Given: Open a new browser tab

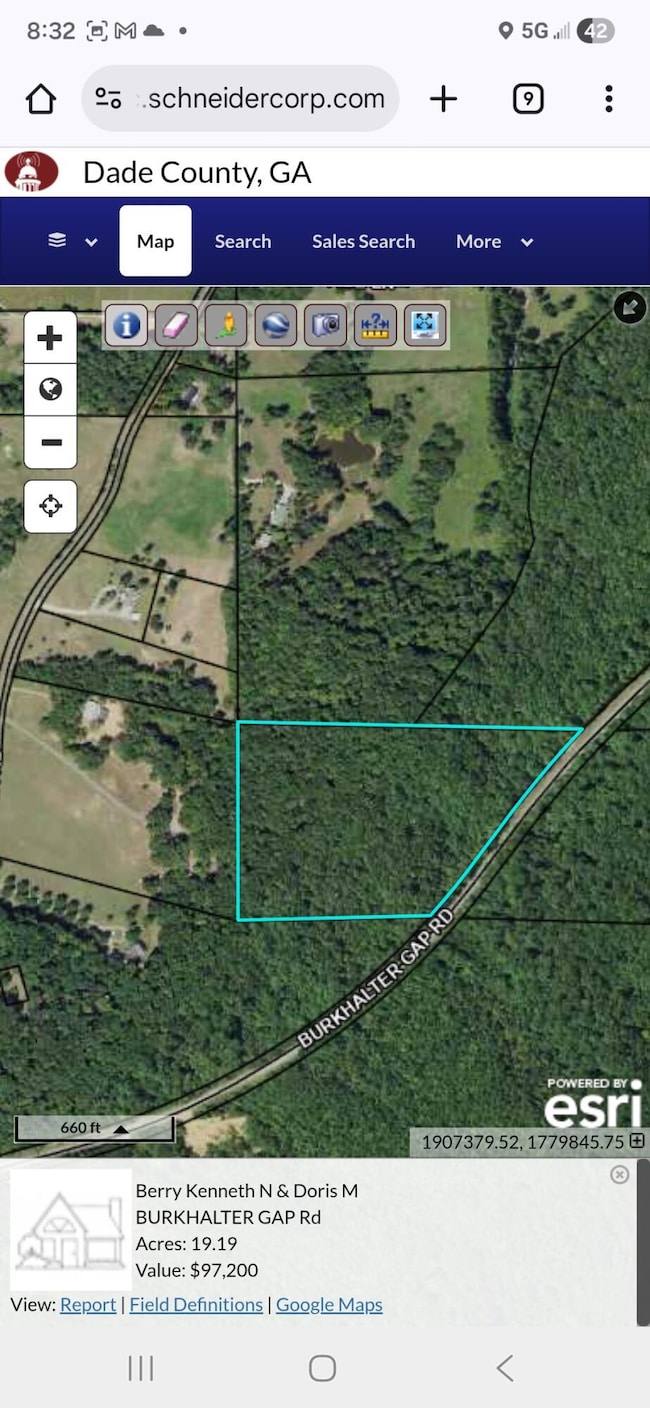Looking at the screenshot, I should click(443, 98).
